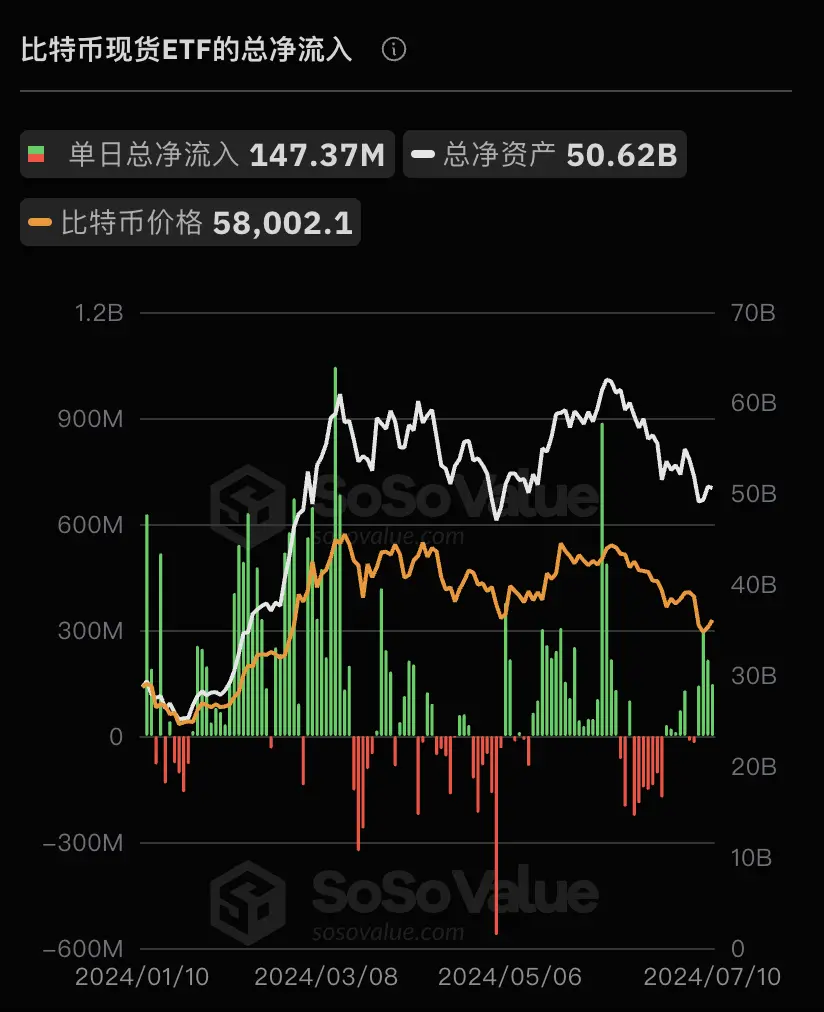Open the info icon beside 比特币现货ETF的总净流入
Image resolution: width=824 pixels, height=1012 pixels.
tap(394, 50)
